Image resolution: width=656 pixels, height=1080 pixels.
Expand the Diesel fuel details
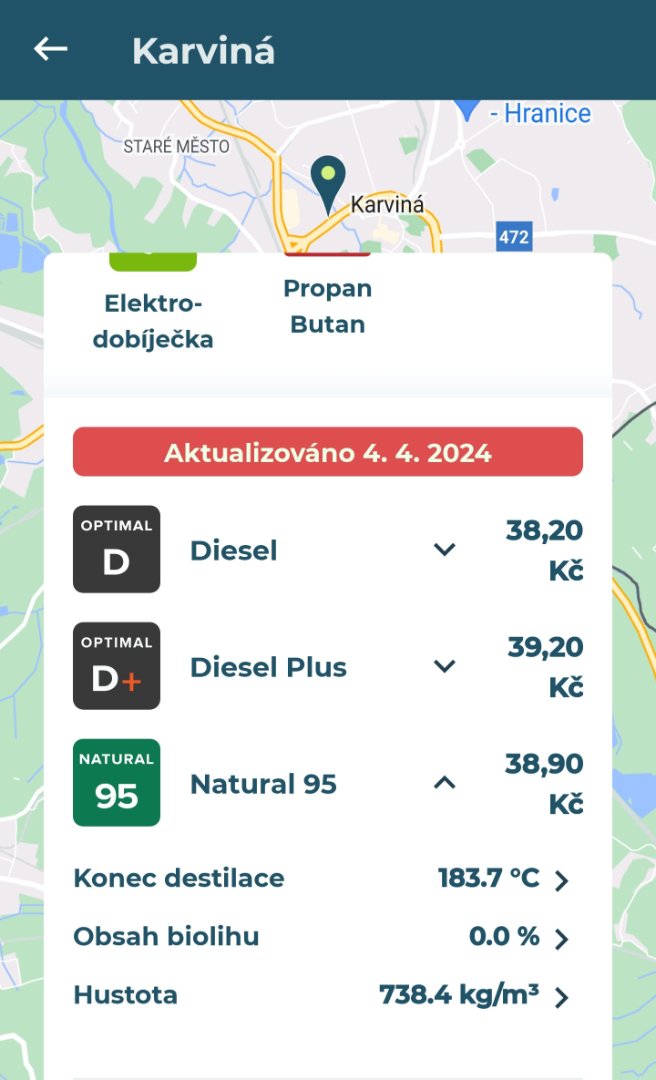pos(444,549)
